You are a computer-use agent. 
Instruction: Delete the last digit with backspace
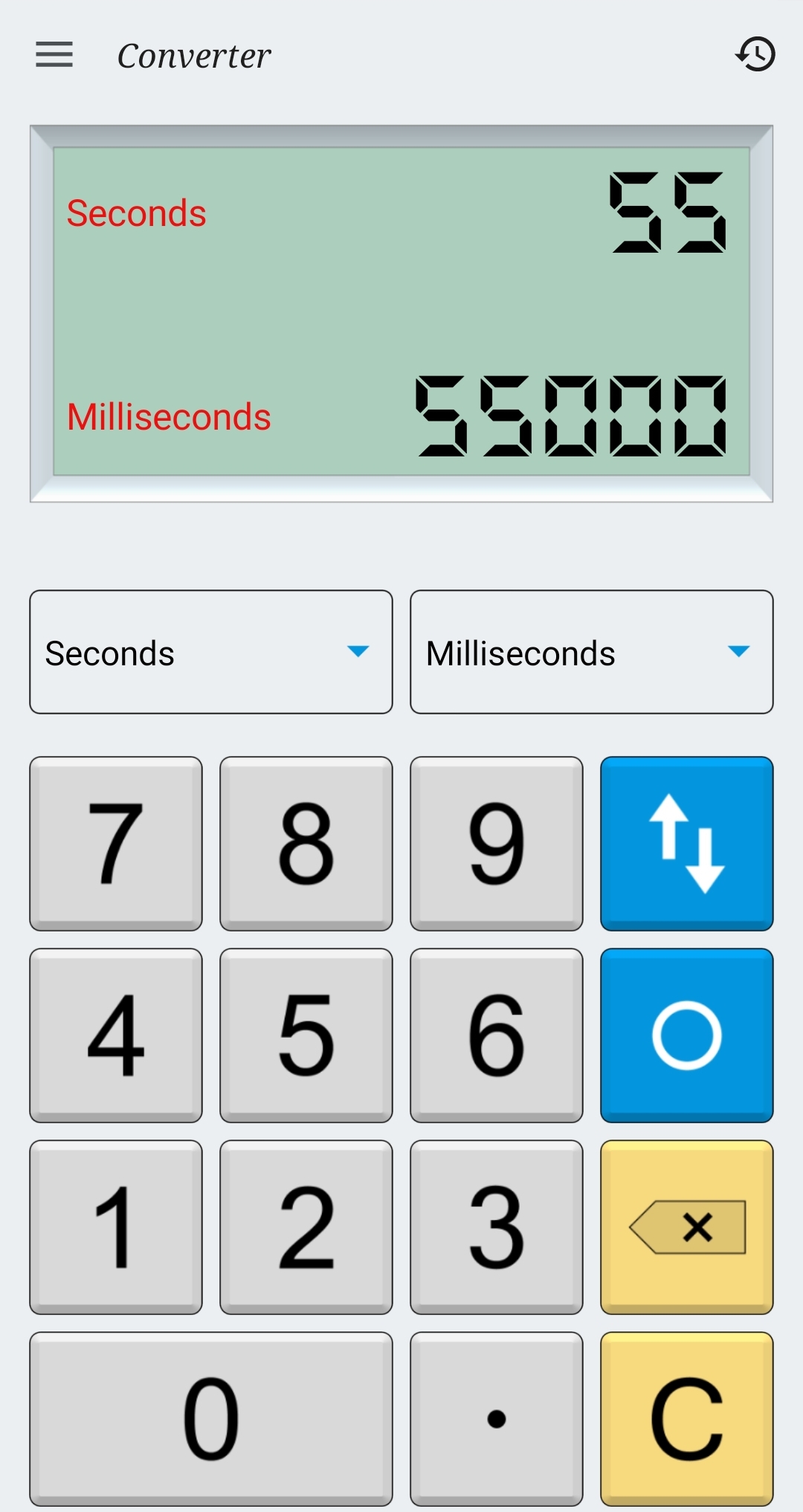click(686, 1227)
